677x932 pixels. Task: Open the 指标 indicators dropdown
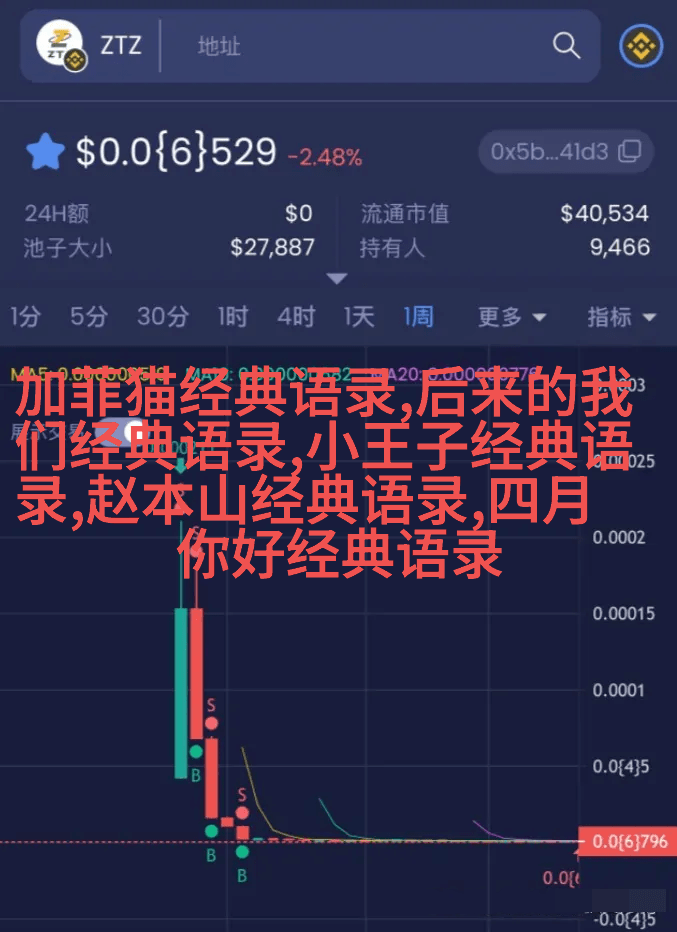point(620,317)
